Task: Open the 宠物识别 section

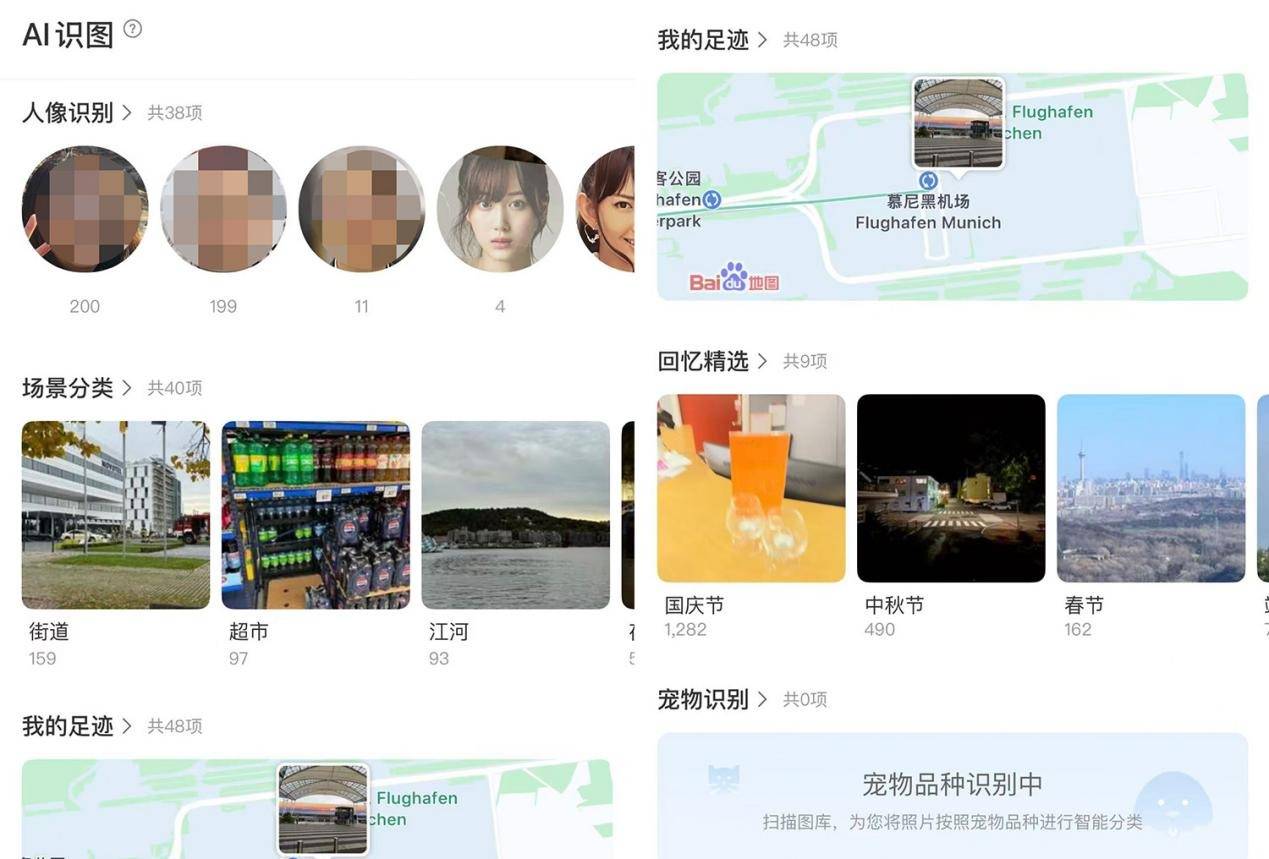Action: [x=712, y=699]
